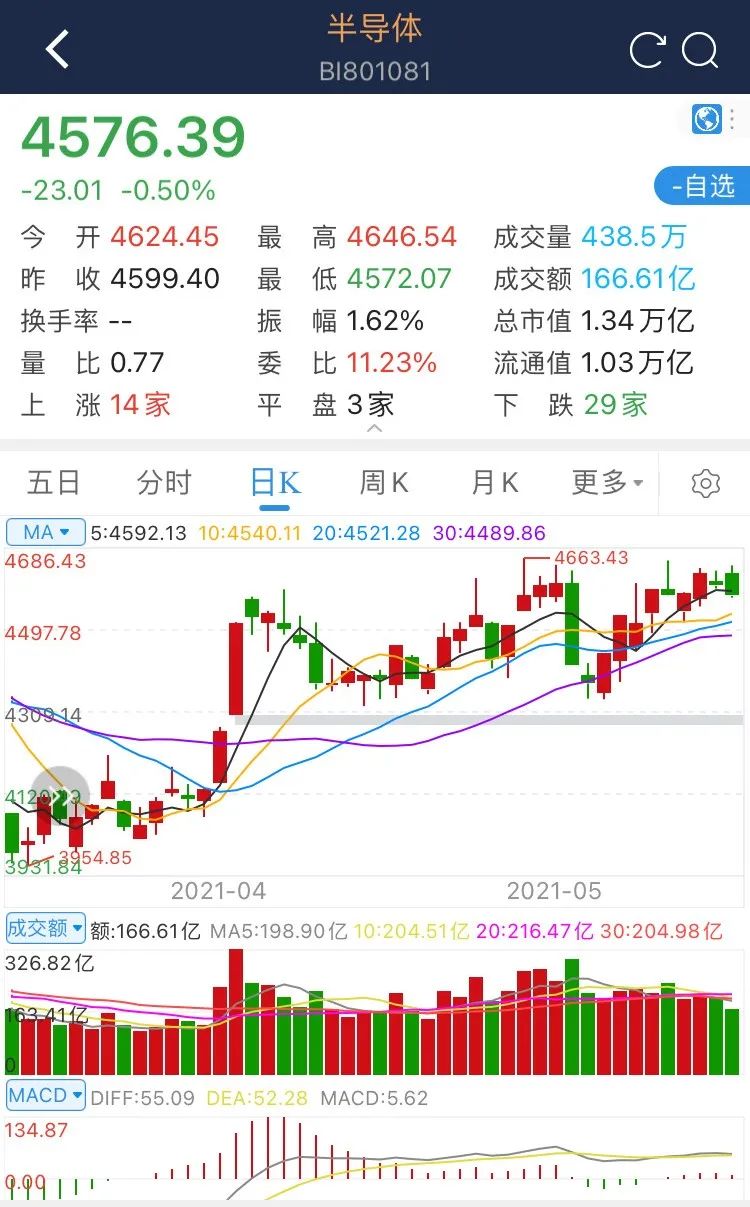Open the MA indicator dropdown

click(x=46, y=533)
